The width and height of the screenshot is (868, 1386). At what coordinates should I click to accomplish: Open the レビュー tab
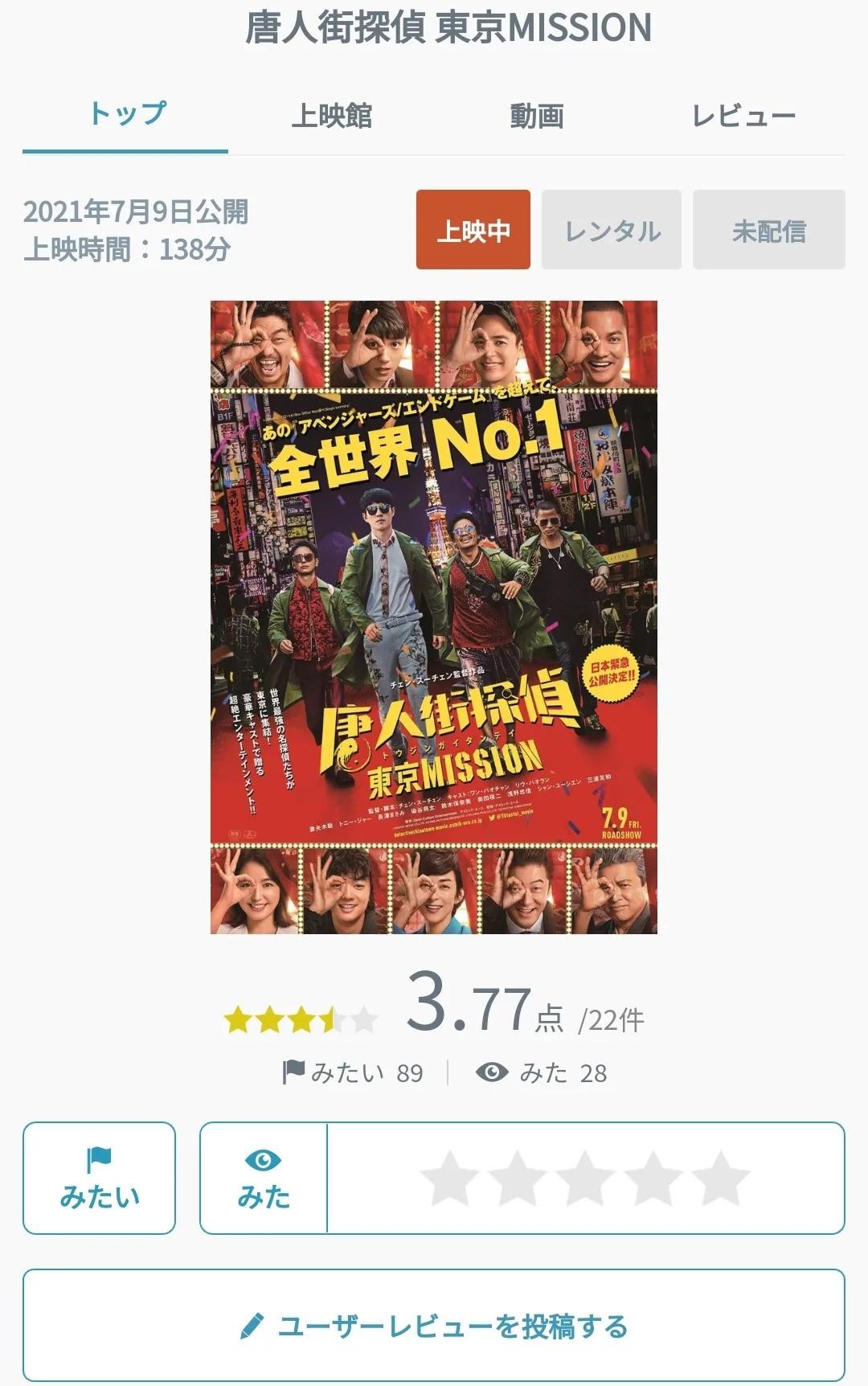[743, 116]
